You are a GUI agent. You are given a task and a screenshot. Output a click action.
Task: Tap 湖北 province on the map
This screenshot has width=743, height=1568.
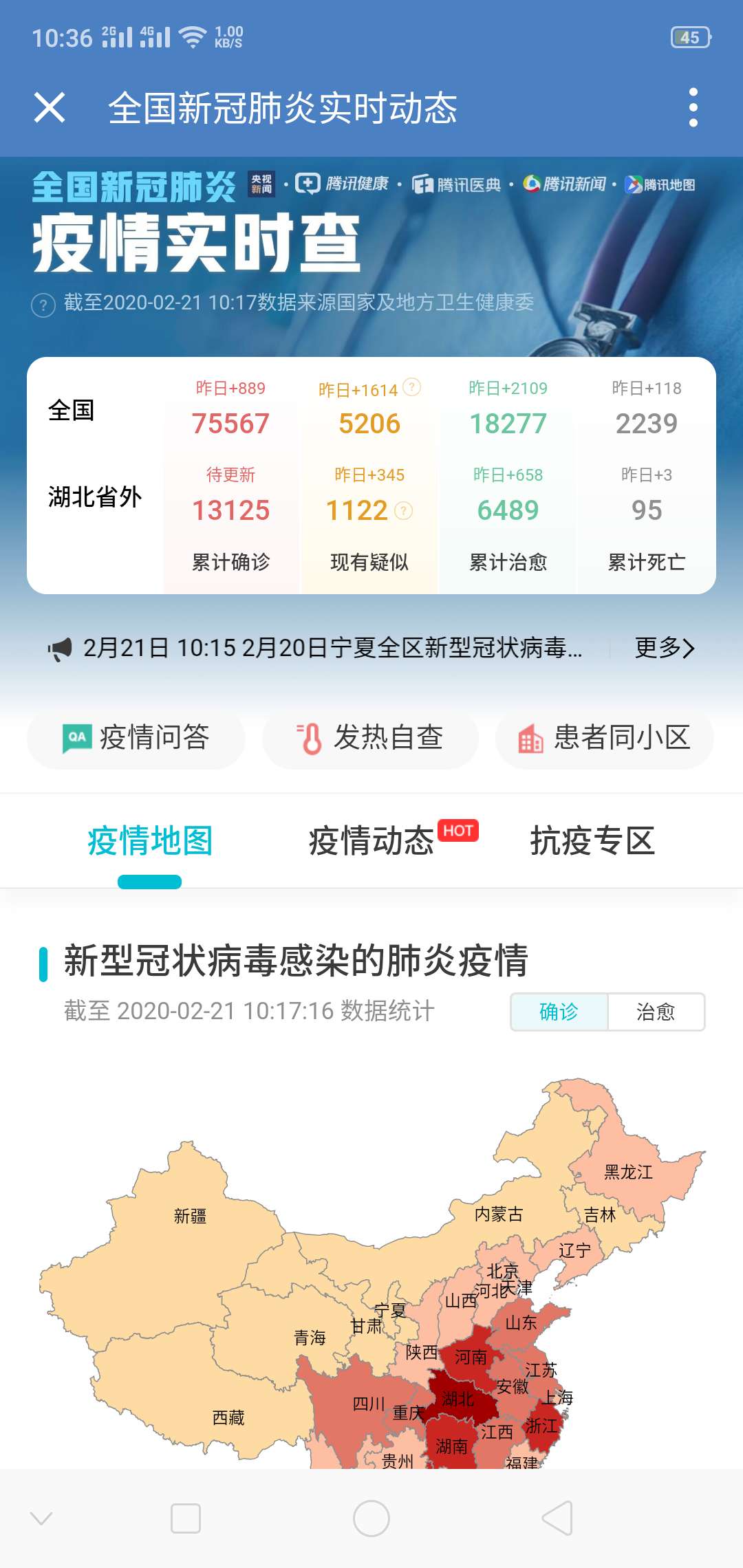pos(457,1400)
